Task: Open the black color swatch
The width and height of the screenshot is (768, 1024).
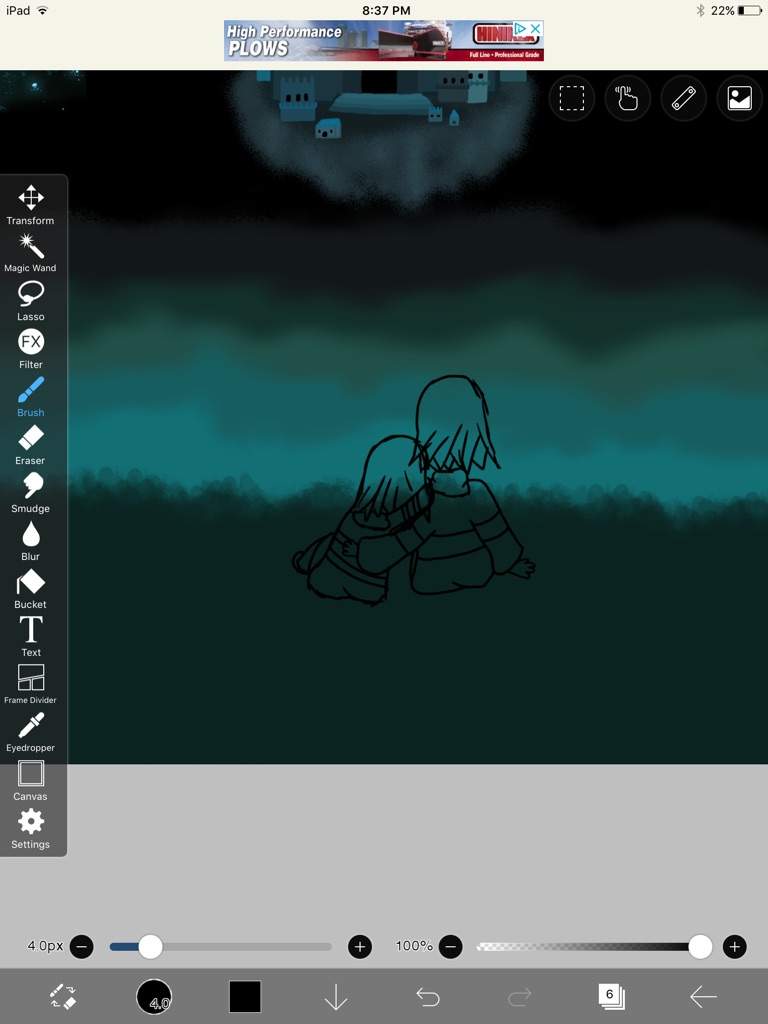Action: click(x=245, y=996)
